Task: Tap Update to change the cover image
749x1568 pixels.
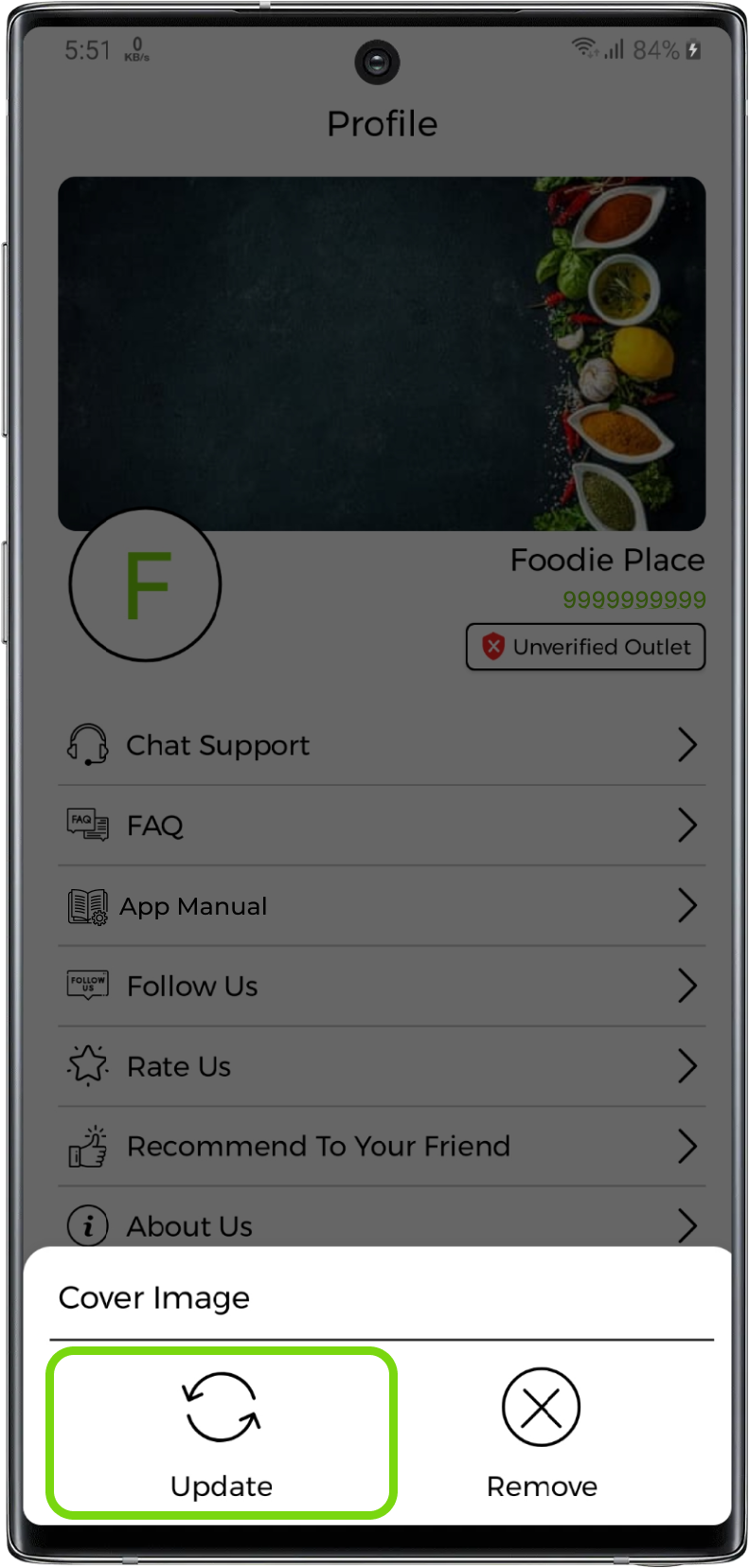Action: pyautogui.click(x=222, y=1432)
